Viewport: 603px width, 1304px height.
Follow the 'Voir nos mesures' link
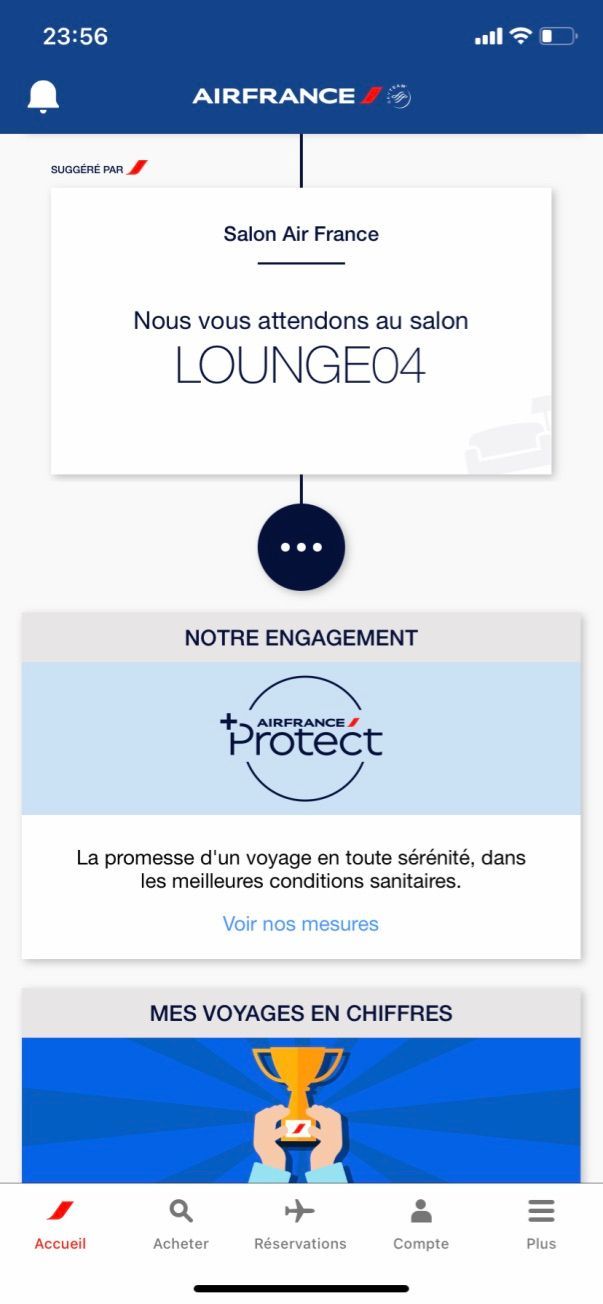pos(301,924)
